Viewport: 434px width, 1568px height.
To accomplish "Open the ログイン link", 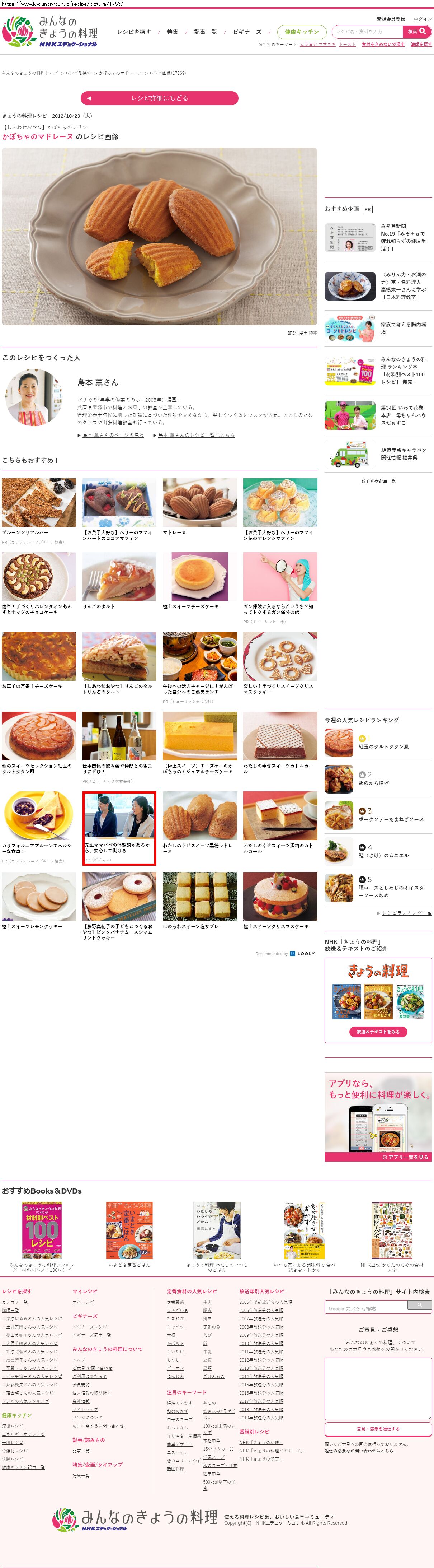I will 423,19.
